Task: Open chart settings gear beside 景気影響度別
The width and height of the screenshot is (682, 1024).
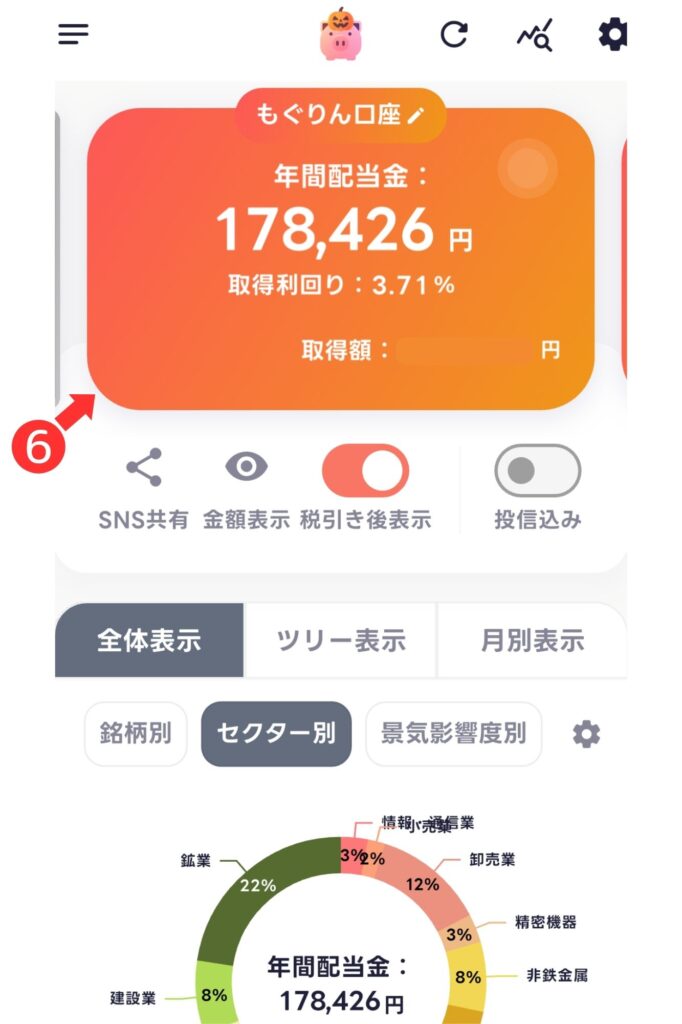Action: (586, 735)
